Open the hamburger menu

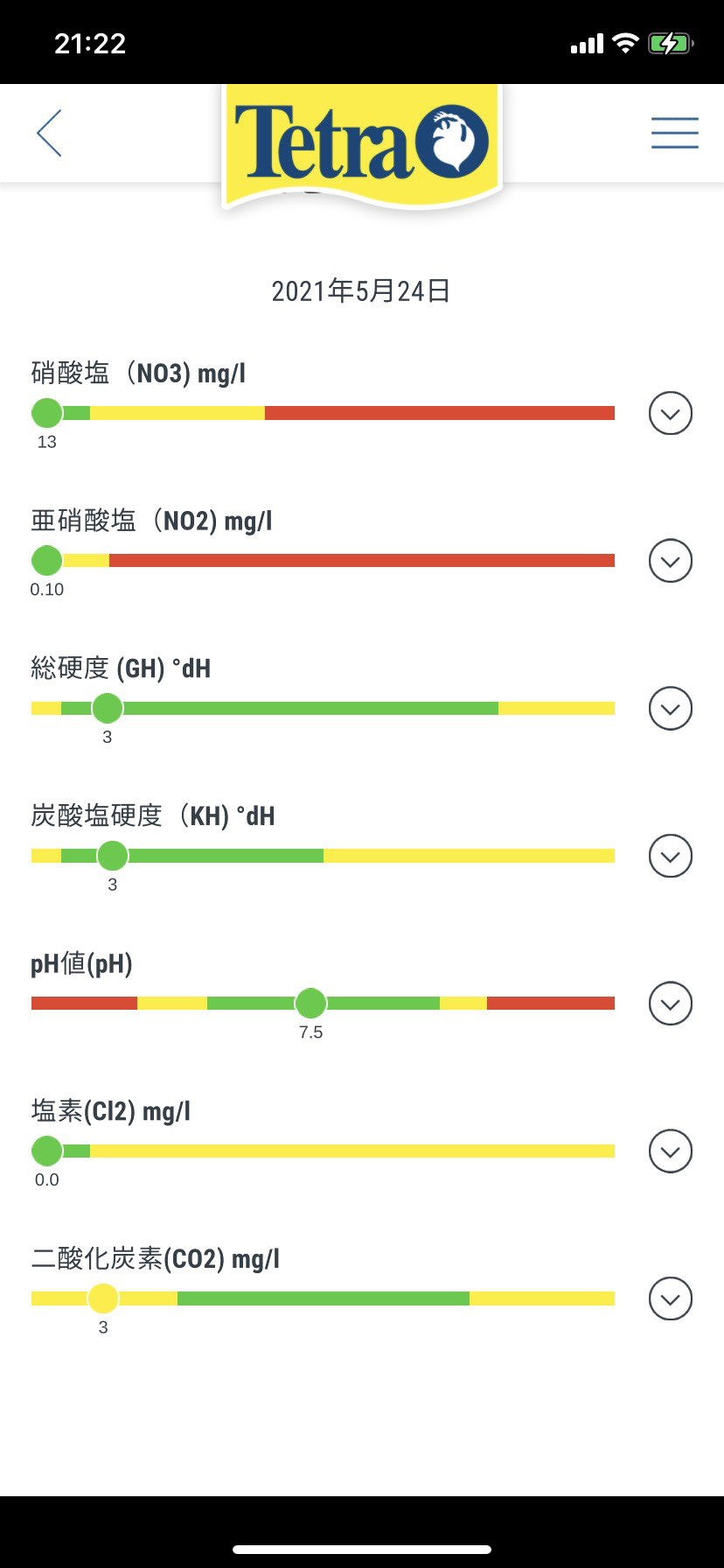(674, 133)
